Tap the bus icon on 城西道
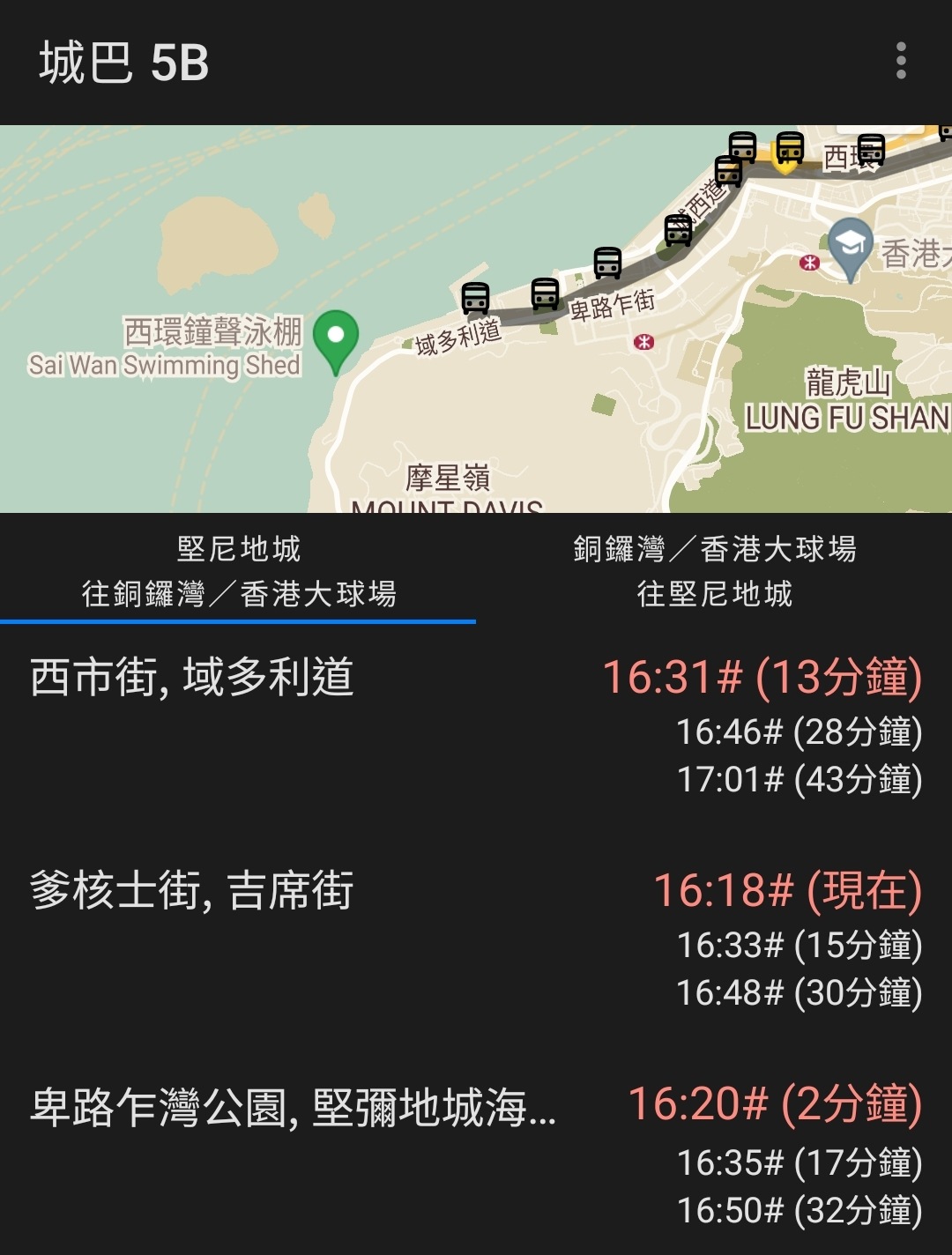The image size is (952, 1255). coord(679,231)
